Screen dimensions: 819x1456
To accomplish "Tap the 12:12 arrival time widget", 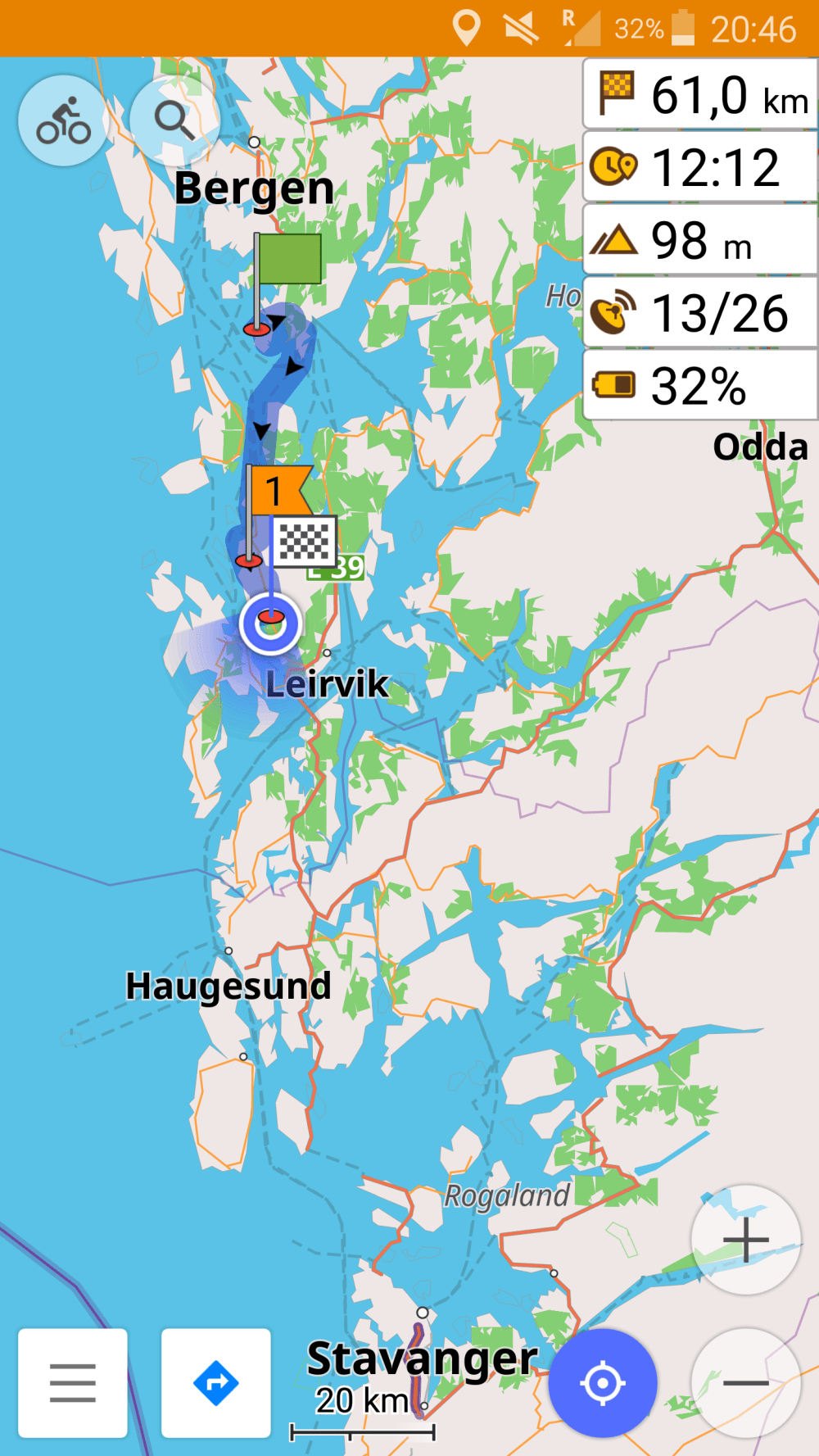I will pyautogui.click(x=701, y=167).
